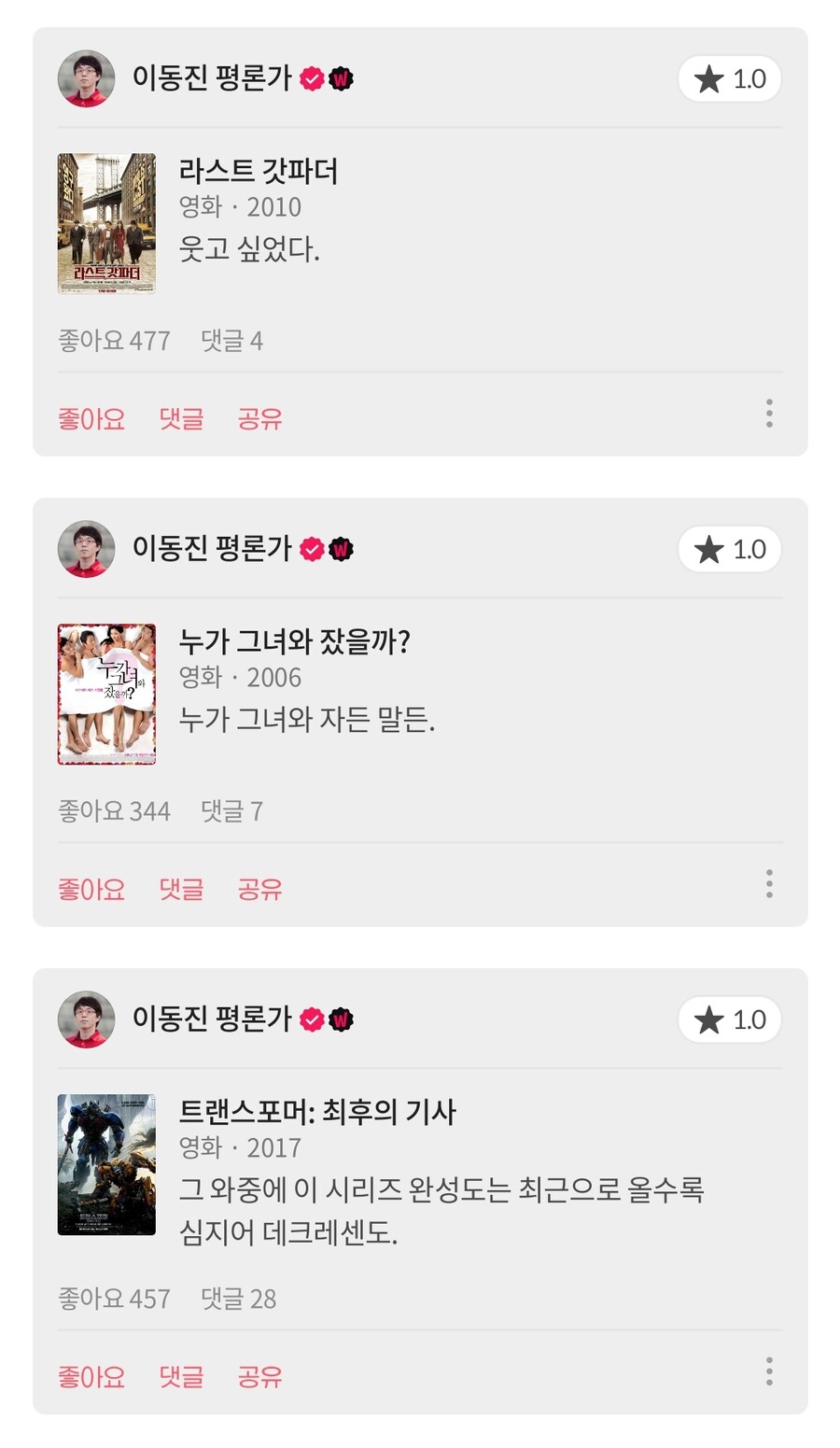The width and height of the screenshot is (840, 1448).
Task: Click 공유 on the 트랜스포머 review
Action: tap(260, 1377)
